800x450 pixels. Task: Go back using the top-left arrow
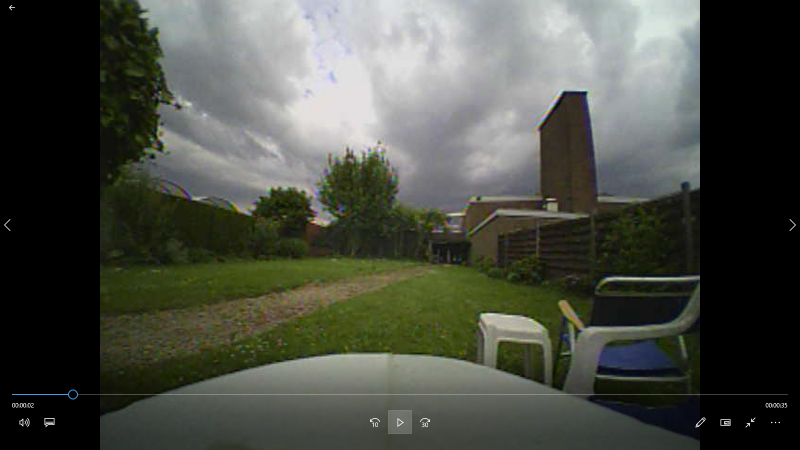pyautogui.click(x=12, y=8)
